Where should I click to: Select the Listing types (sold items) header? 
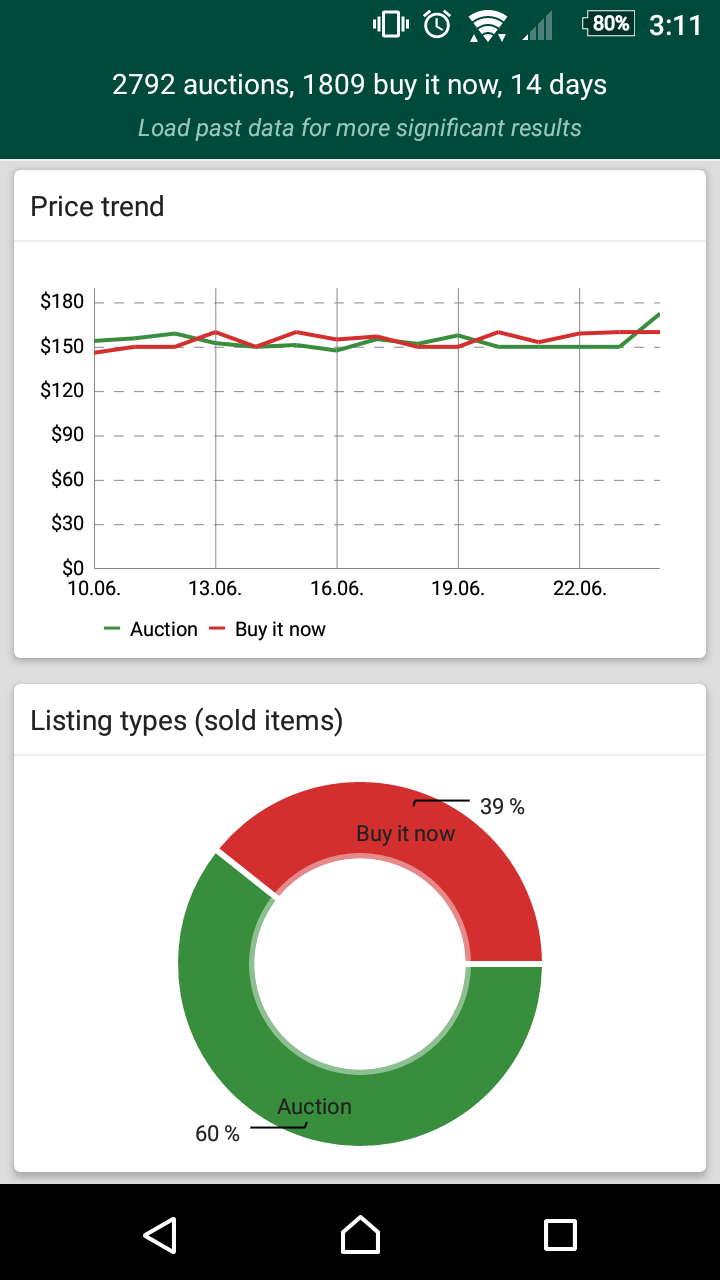(188, 720)
